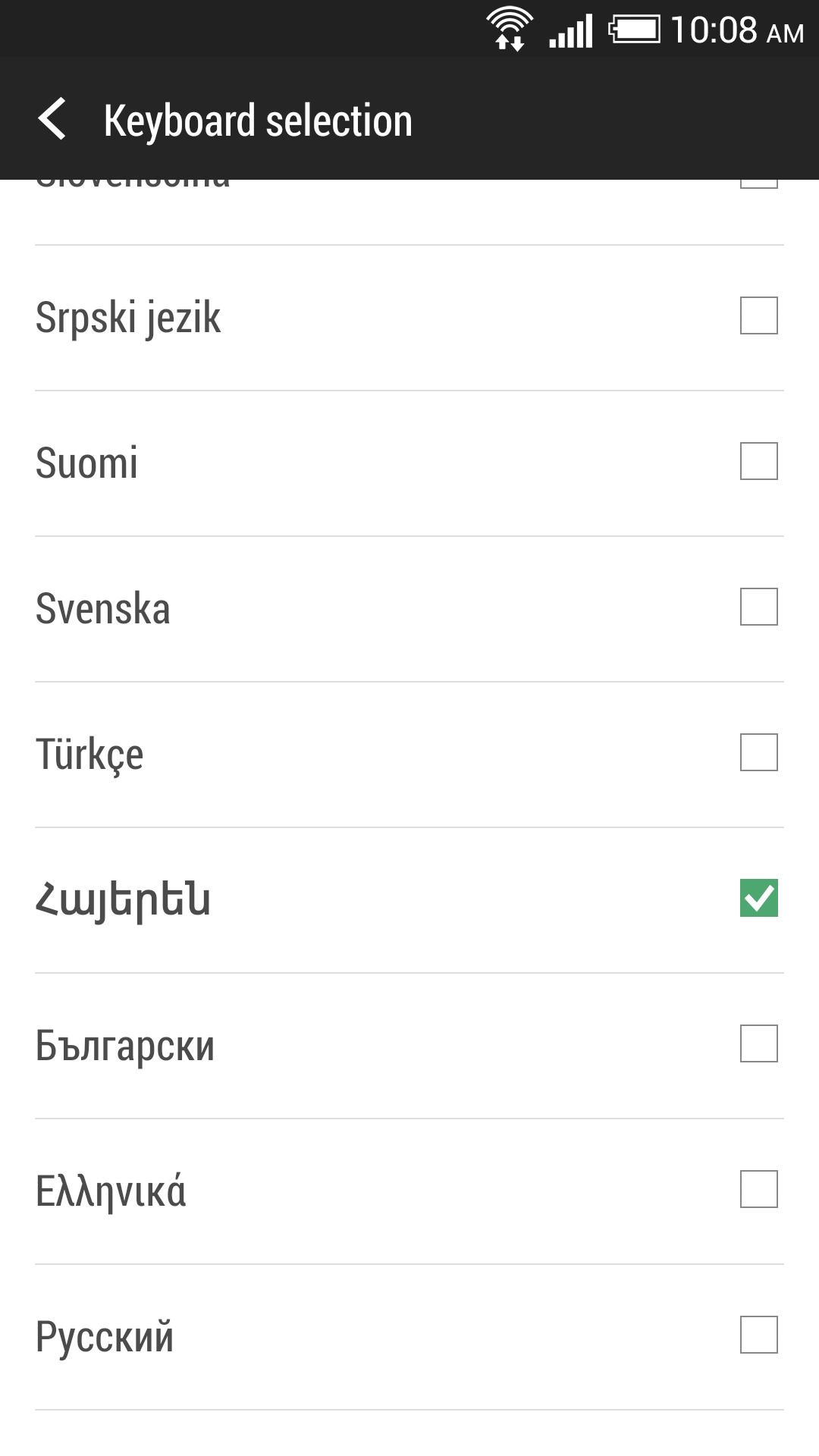Check the Ελληνικά keyboard checkbox
This screenshot has width=819, height=1456.
pyautogui.click(x=758, y=1190)
